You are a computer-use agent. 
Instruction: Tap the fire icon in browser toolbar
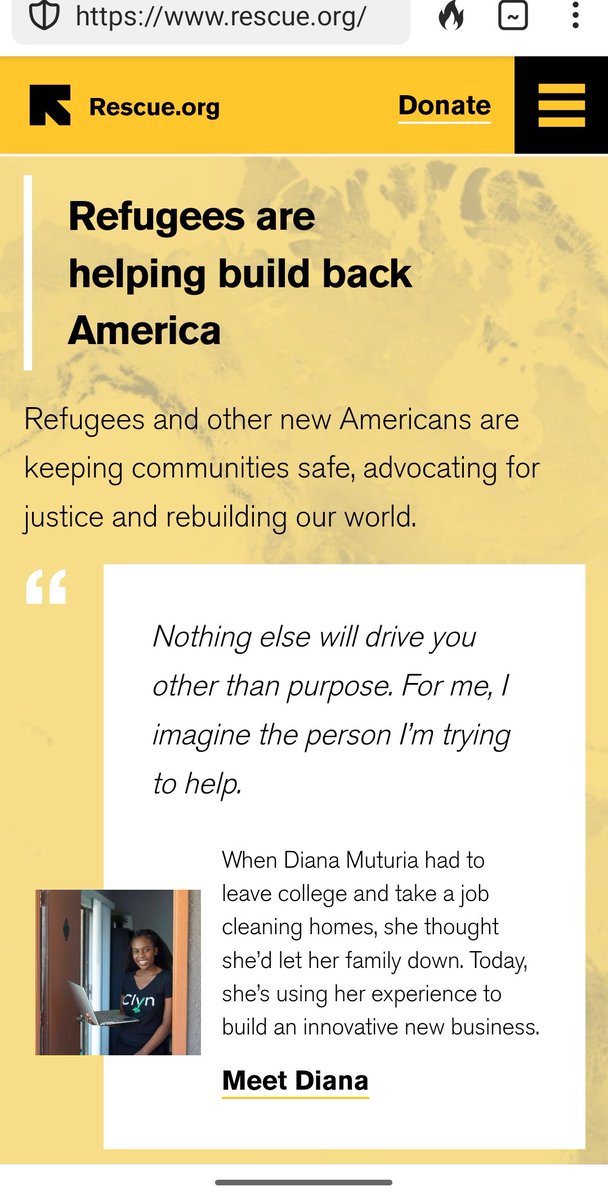pyautogui.click(x=451, y=17)
